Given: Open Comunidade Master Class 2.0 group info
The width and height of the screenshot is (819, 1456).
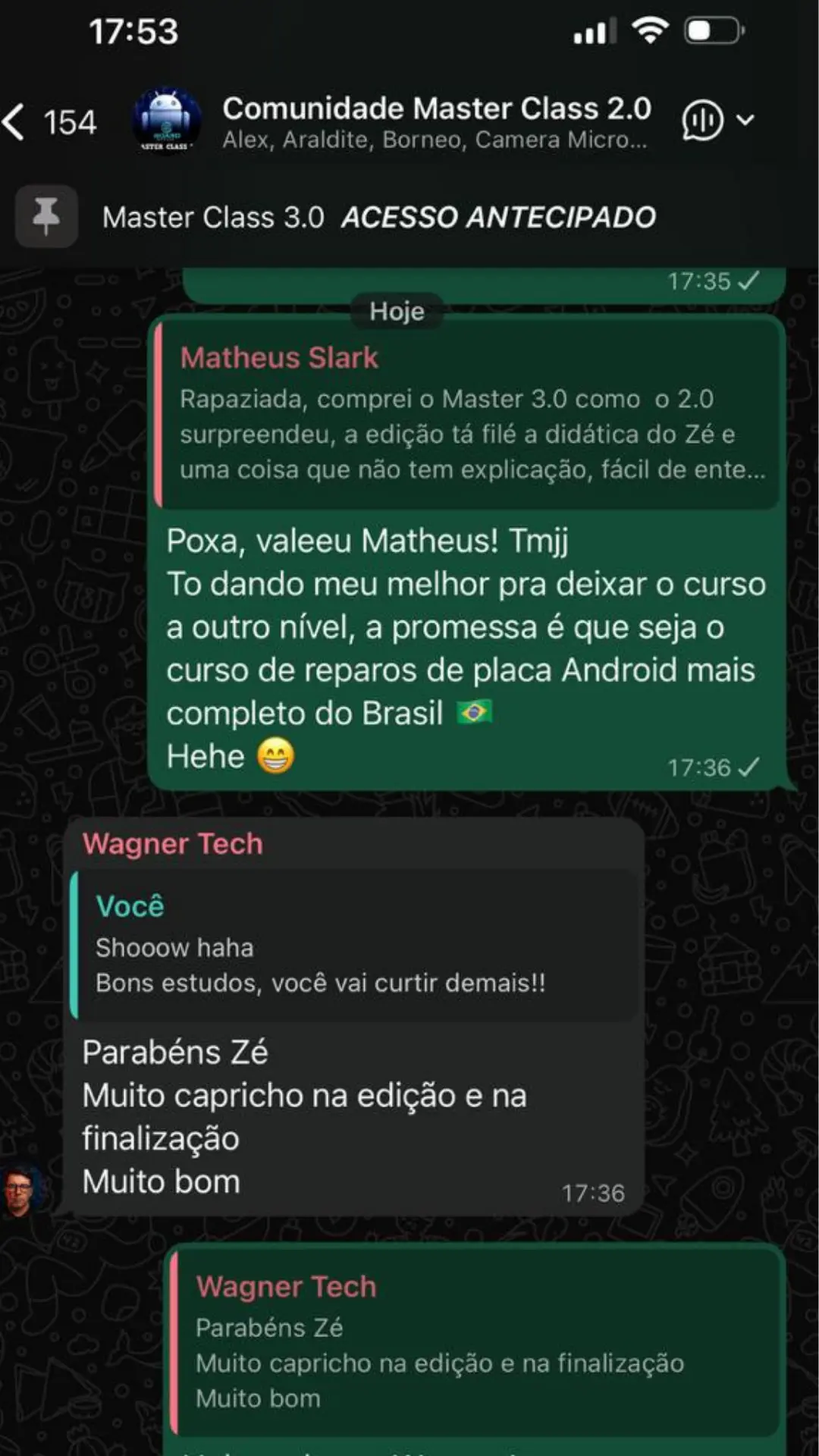Looking at the screenshot, I should [435, 121].
